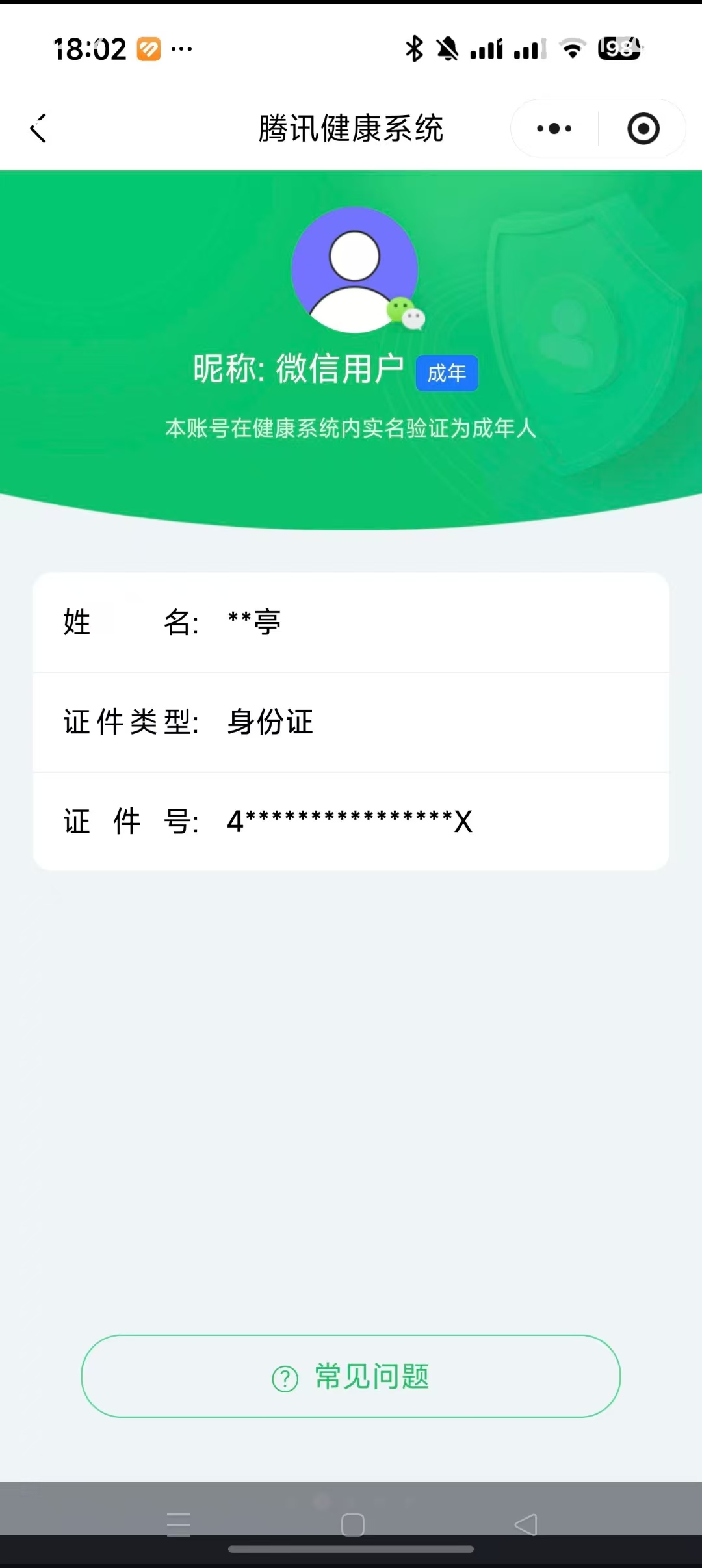
Task: Tap the 腾讯健康系统 title text
Action: [351, 128]
